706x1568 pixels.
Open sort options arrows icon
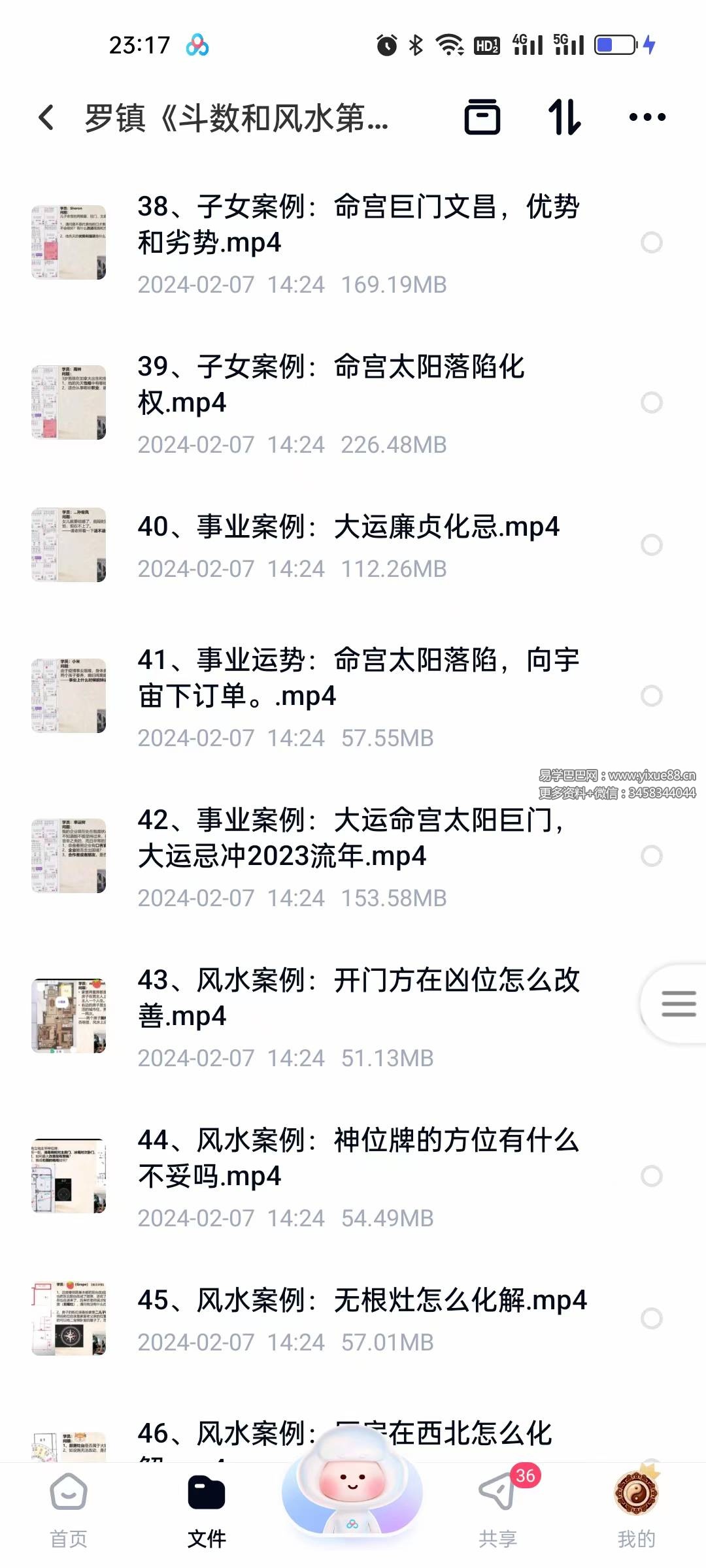564,118
